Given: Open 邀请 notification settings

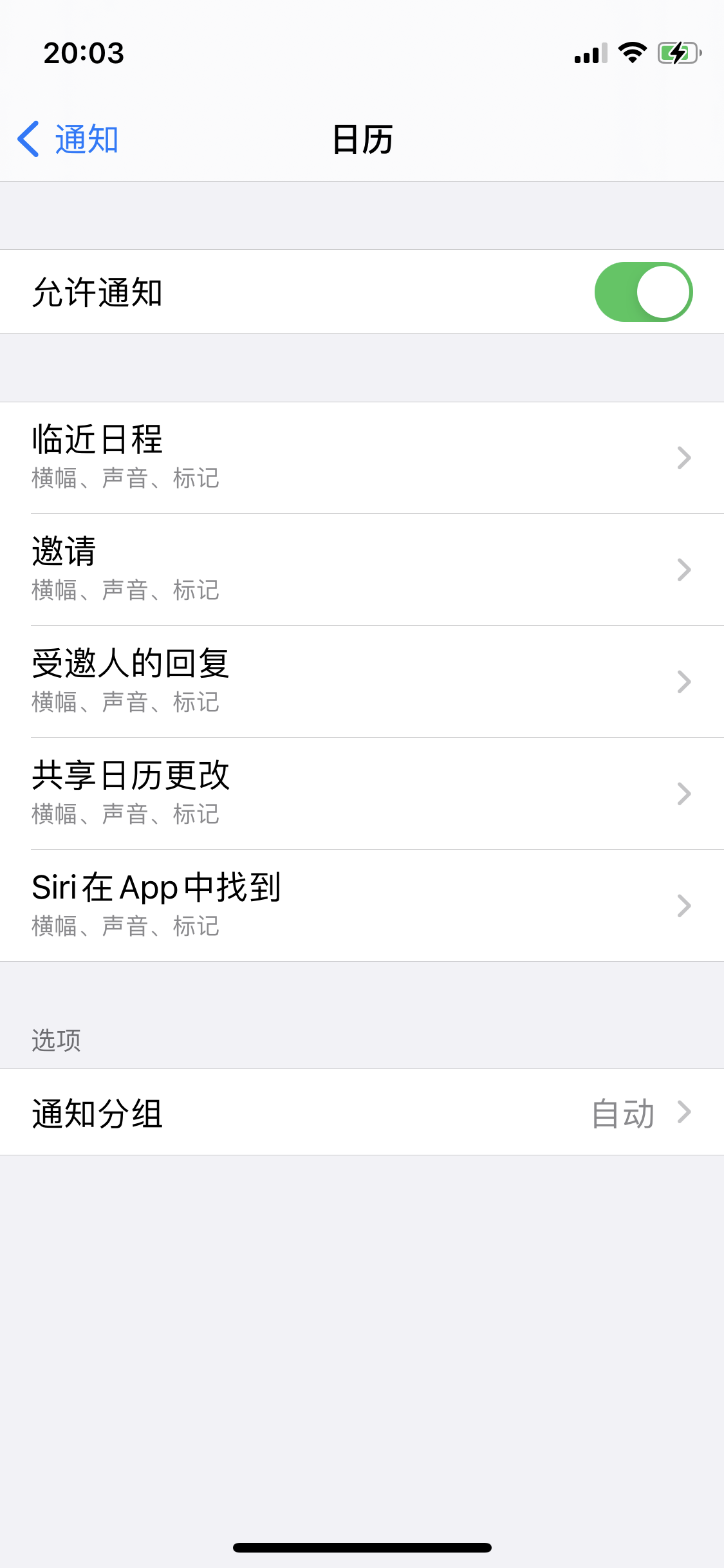Looking at the screenshot, I should point(362,570).
